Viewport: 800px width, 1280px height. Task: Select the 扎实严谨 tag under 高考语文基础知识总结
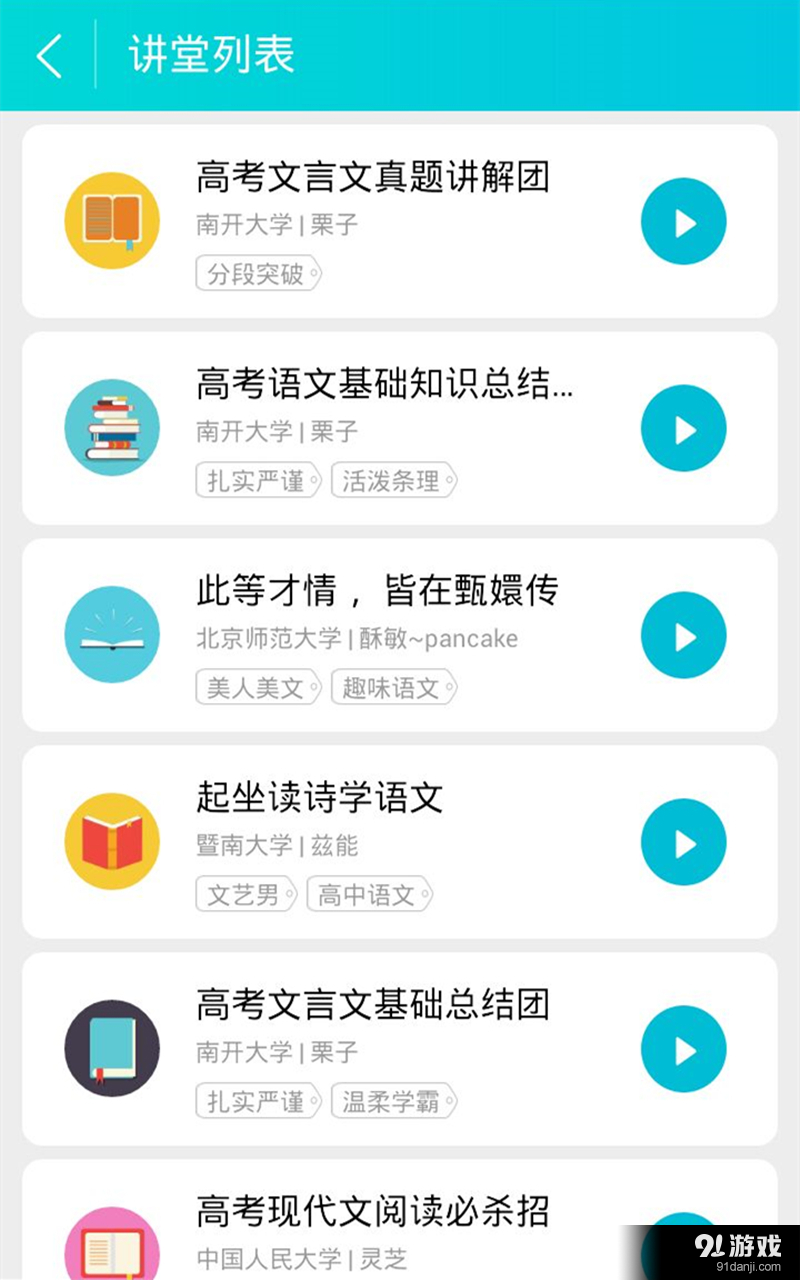[257, 480]
